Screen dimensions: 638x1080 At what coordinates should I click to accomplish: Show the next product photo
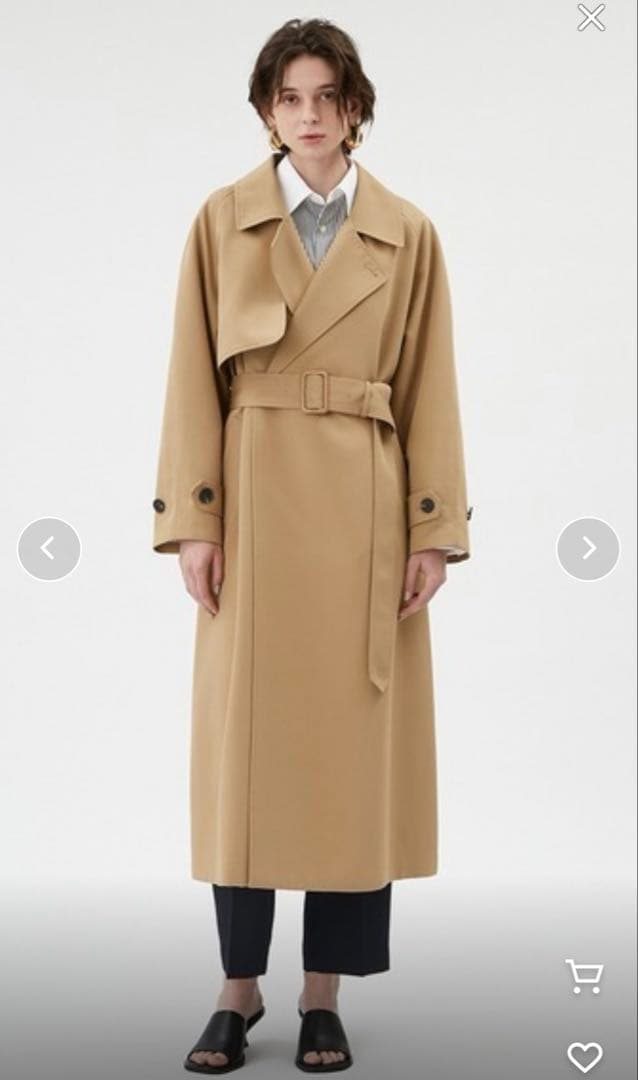588,548
